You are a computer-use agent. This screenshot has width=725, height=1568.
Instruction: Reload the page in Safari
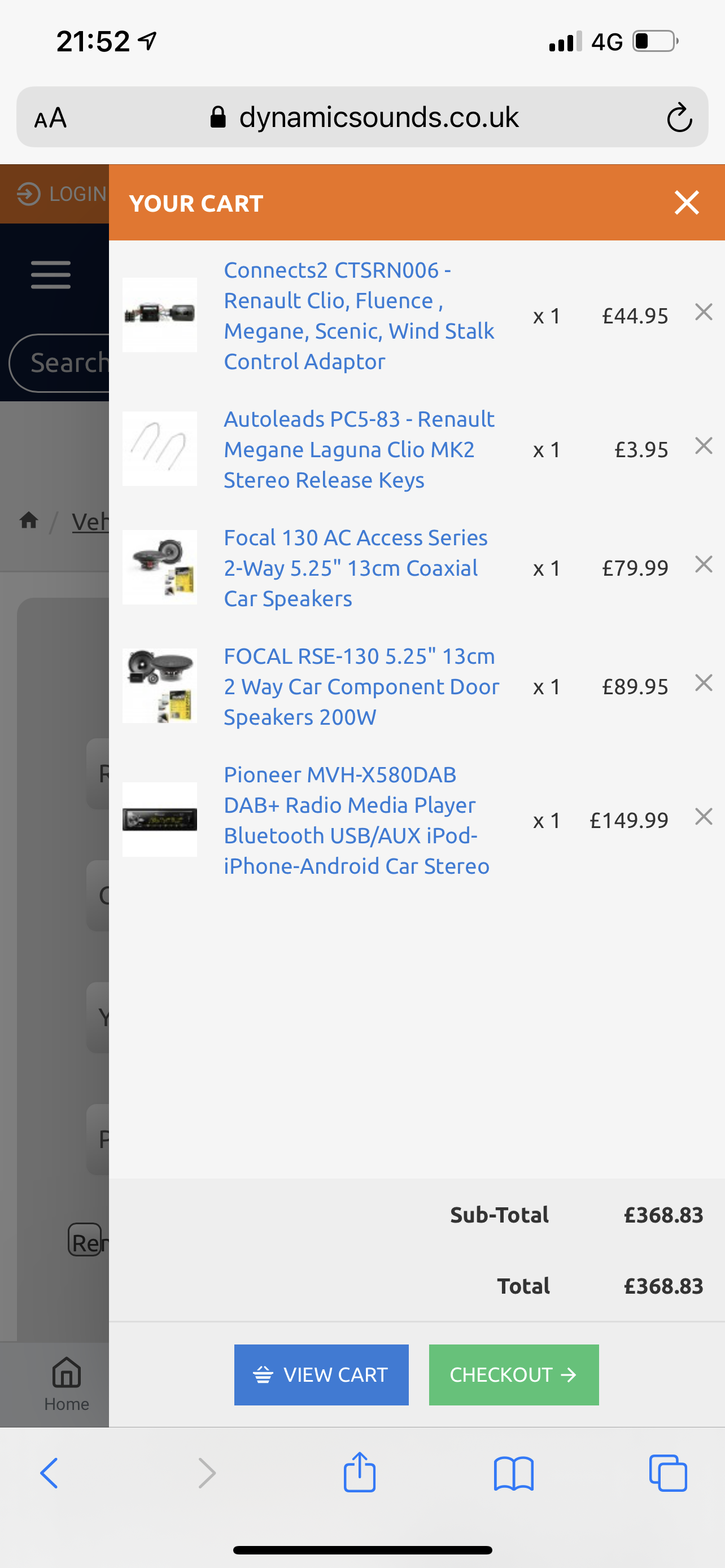click(x=679, y=117)
